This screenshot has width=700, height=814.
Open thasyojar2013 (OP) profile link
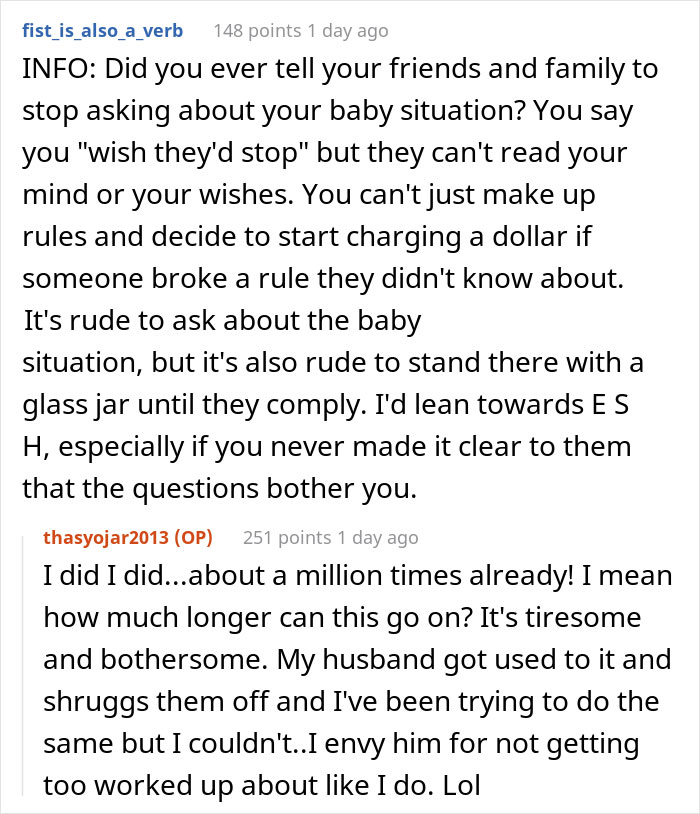click(128, 537)
